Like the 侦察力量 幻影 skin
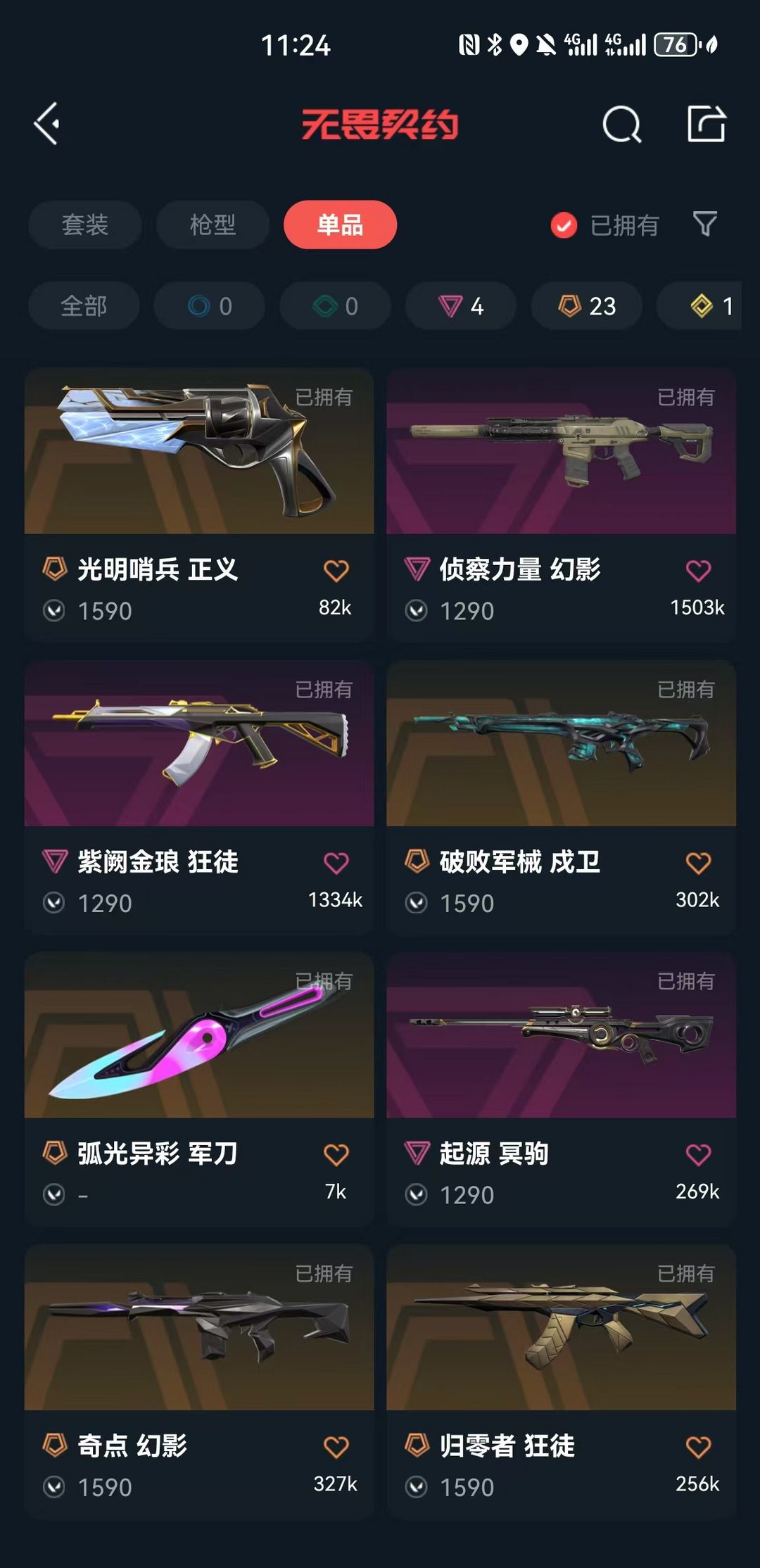The width and height of the screenshot is (760, 1568). tap(698, 571)
